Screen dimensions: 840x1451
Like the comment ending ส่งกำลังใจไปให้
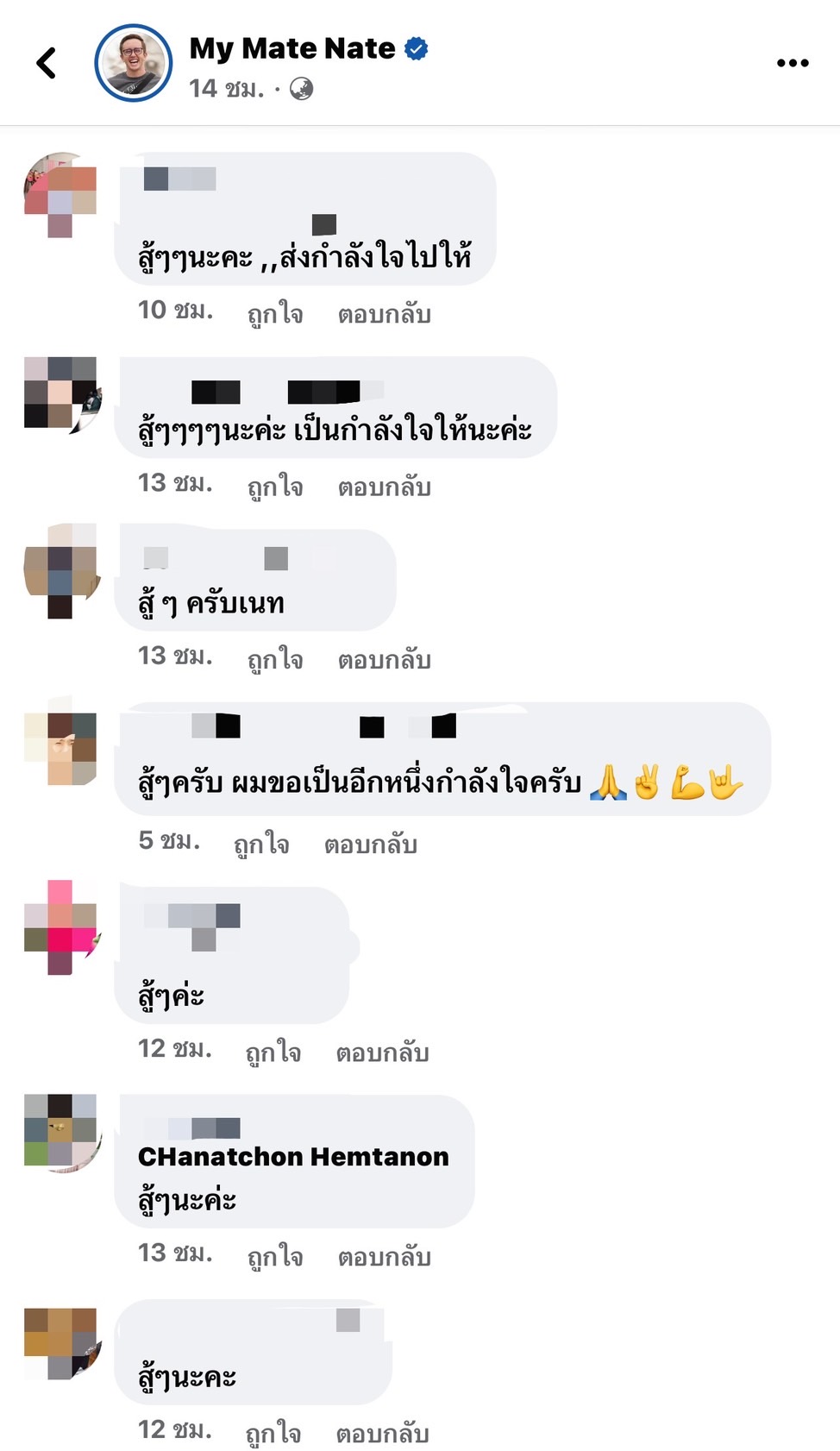[x=275, y=314]
